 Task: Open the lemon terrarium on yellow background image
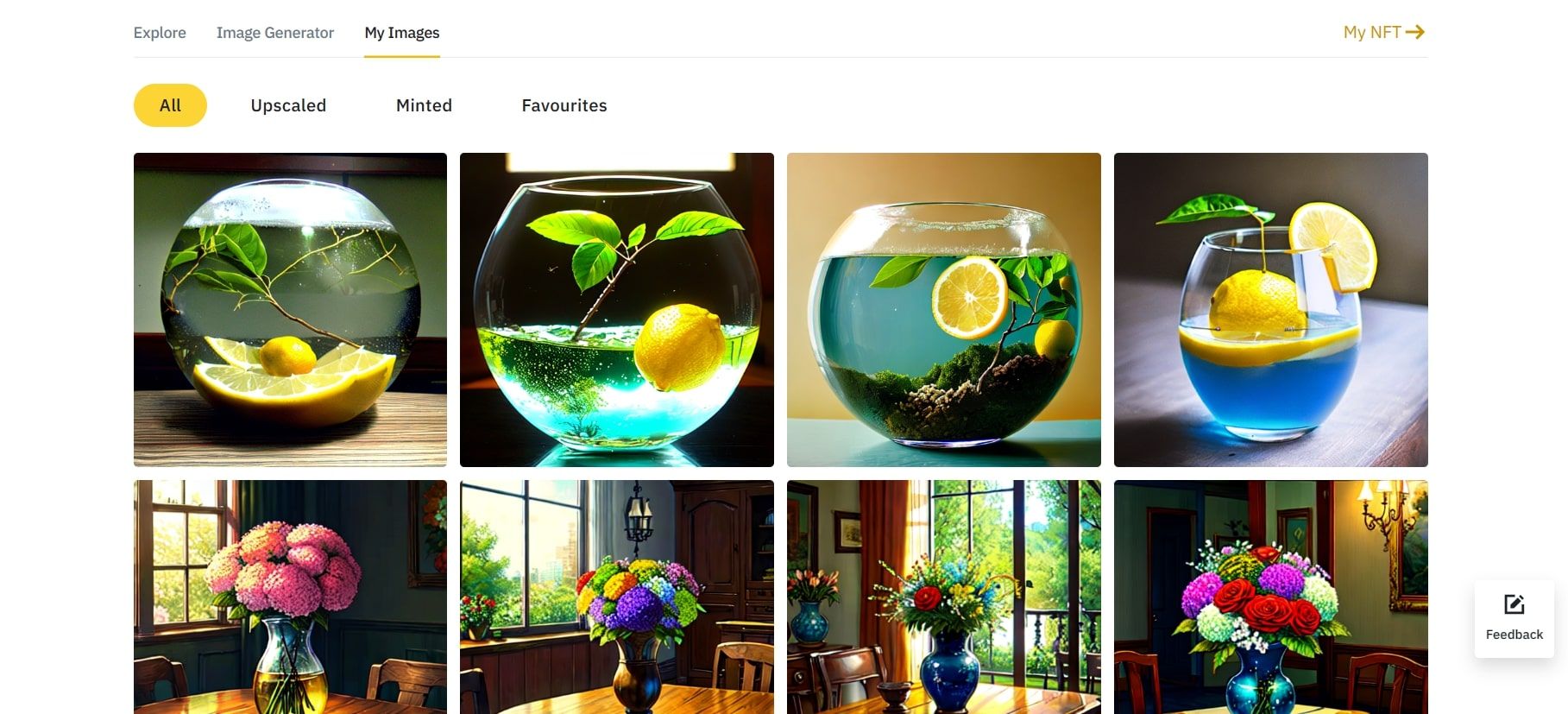943,309
